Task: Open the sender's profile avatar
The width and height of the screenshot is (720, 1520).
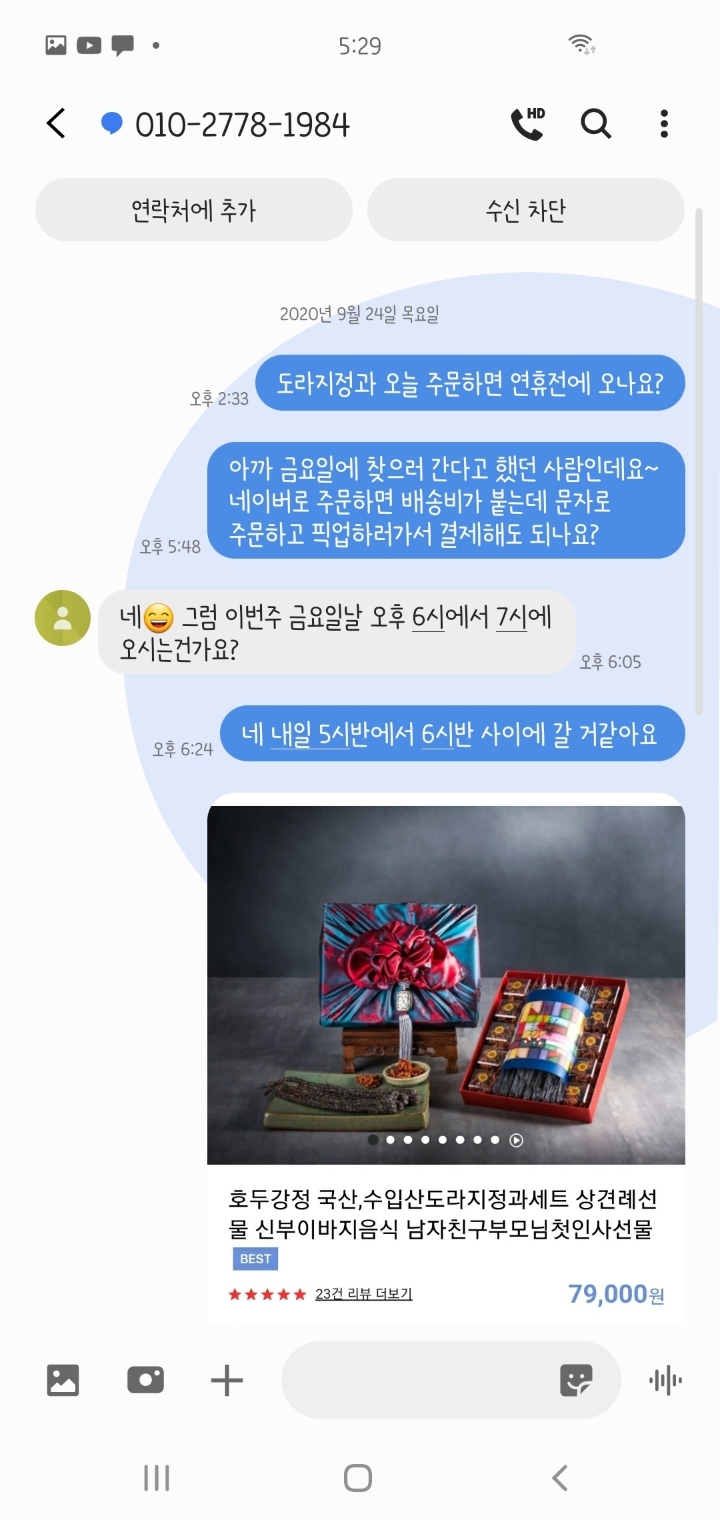Action: coord(63,618)
